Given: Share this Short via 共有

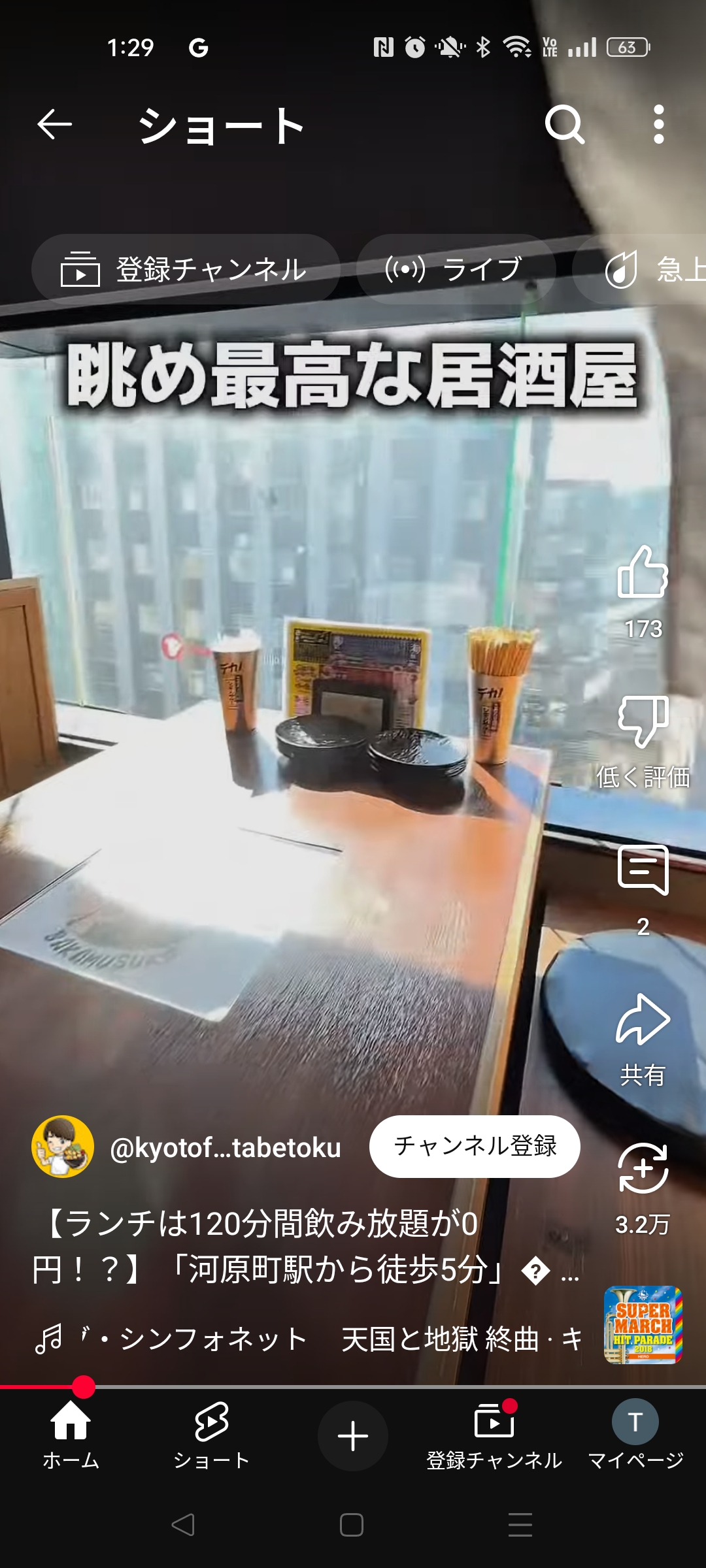Looking at the screenshot, I should [x=643, y=1019].
